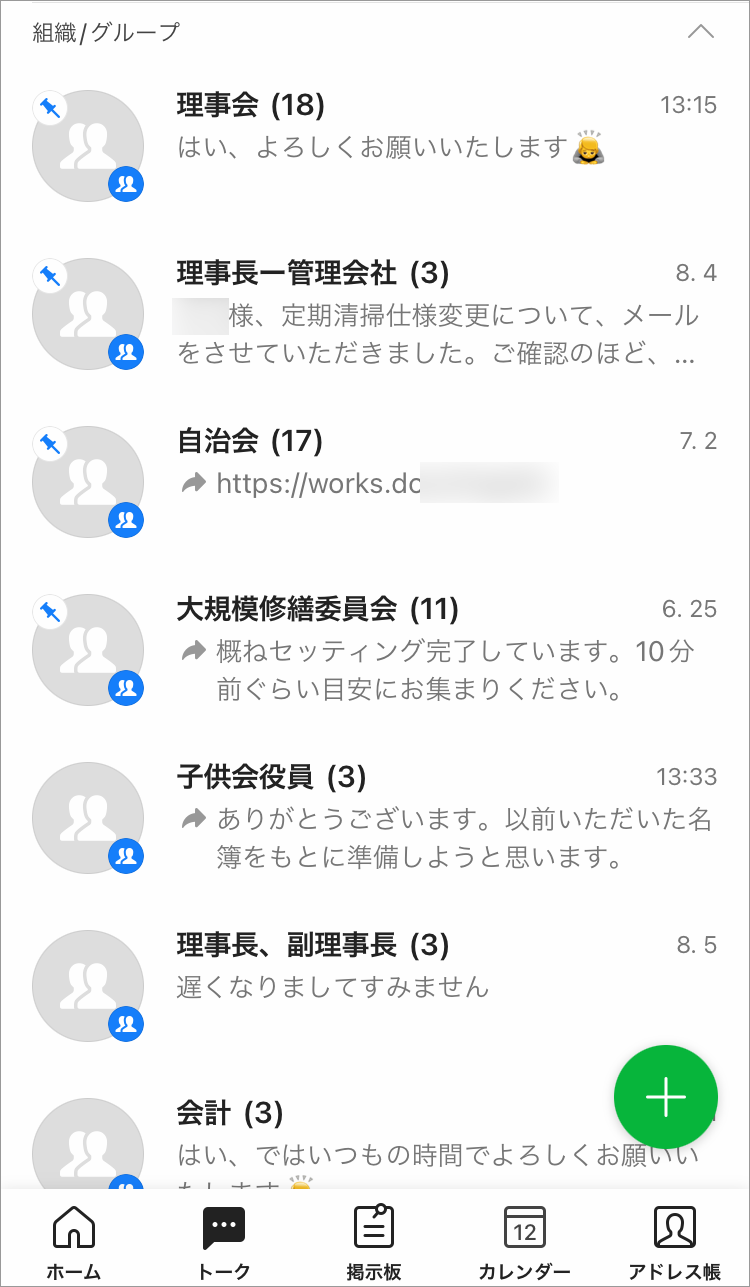Tap the green plus button

(665, 1097)
